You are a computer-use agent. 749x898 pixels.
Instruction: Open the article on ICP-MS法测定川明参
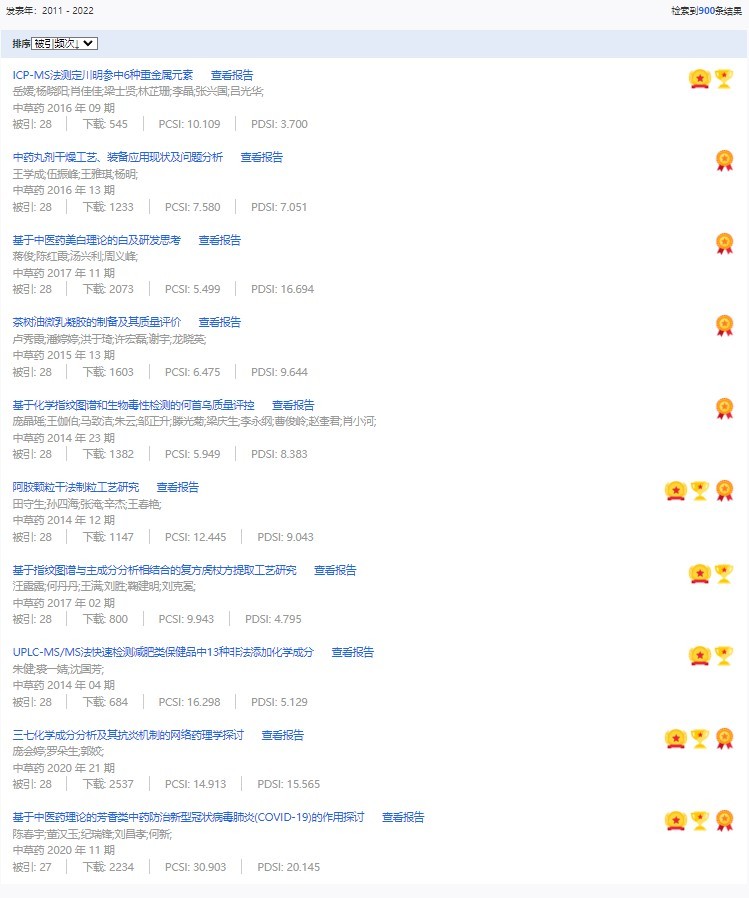[102, 75]
